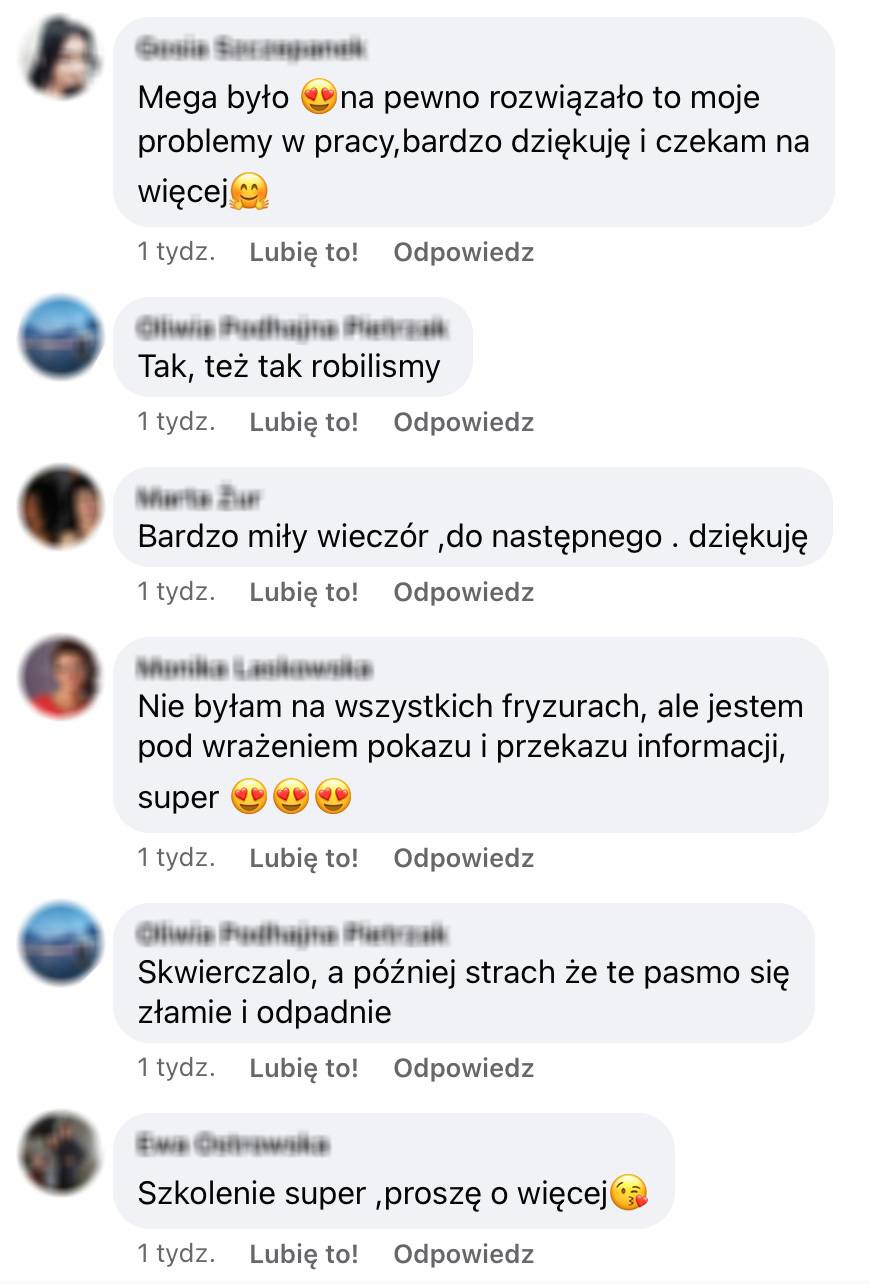
Task: View profile photo beside "Mega było" comment
Action: click(61, 57)
